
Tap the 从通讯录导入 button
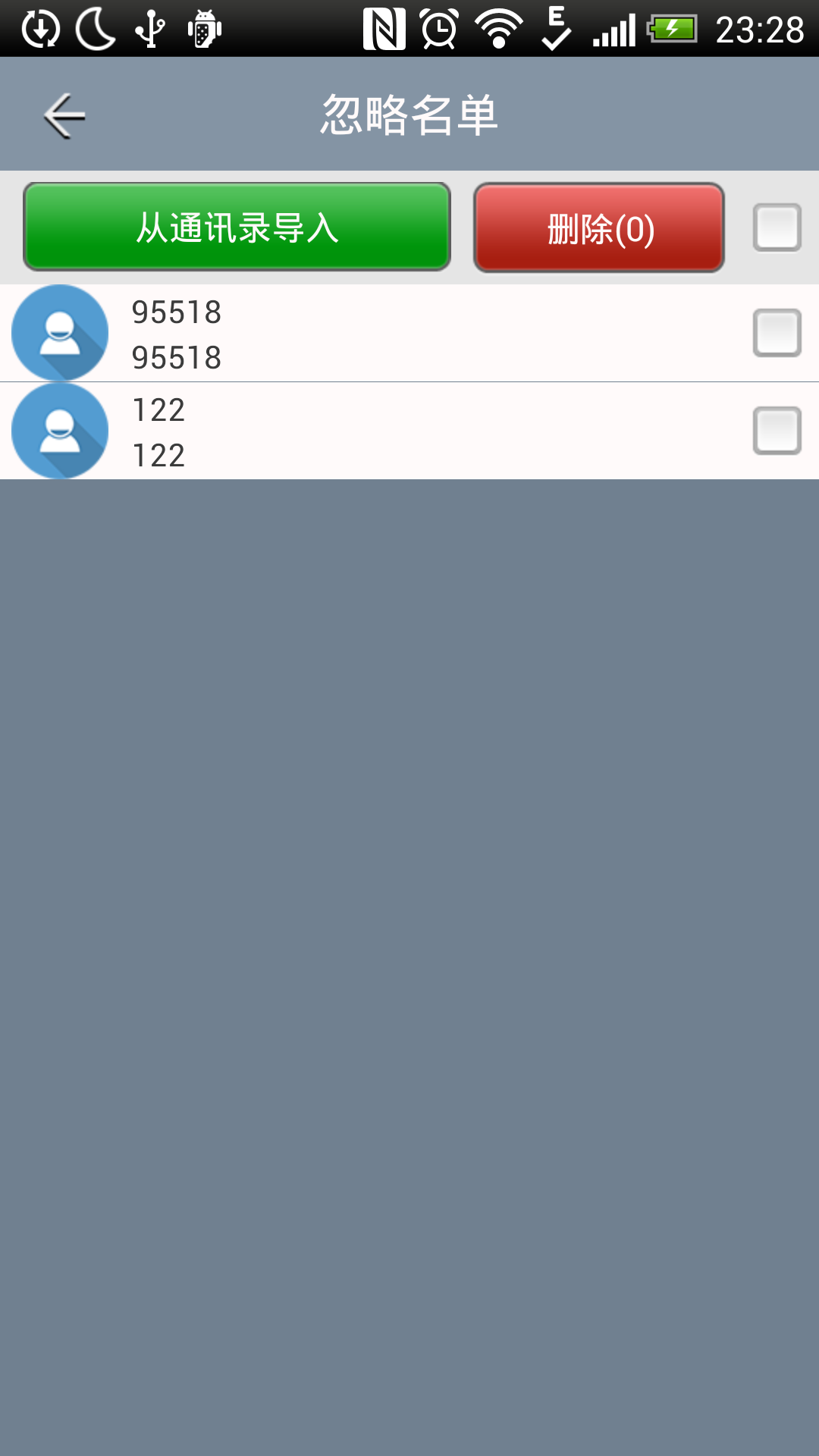(x=237, y=227)
